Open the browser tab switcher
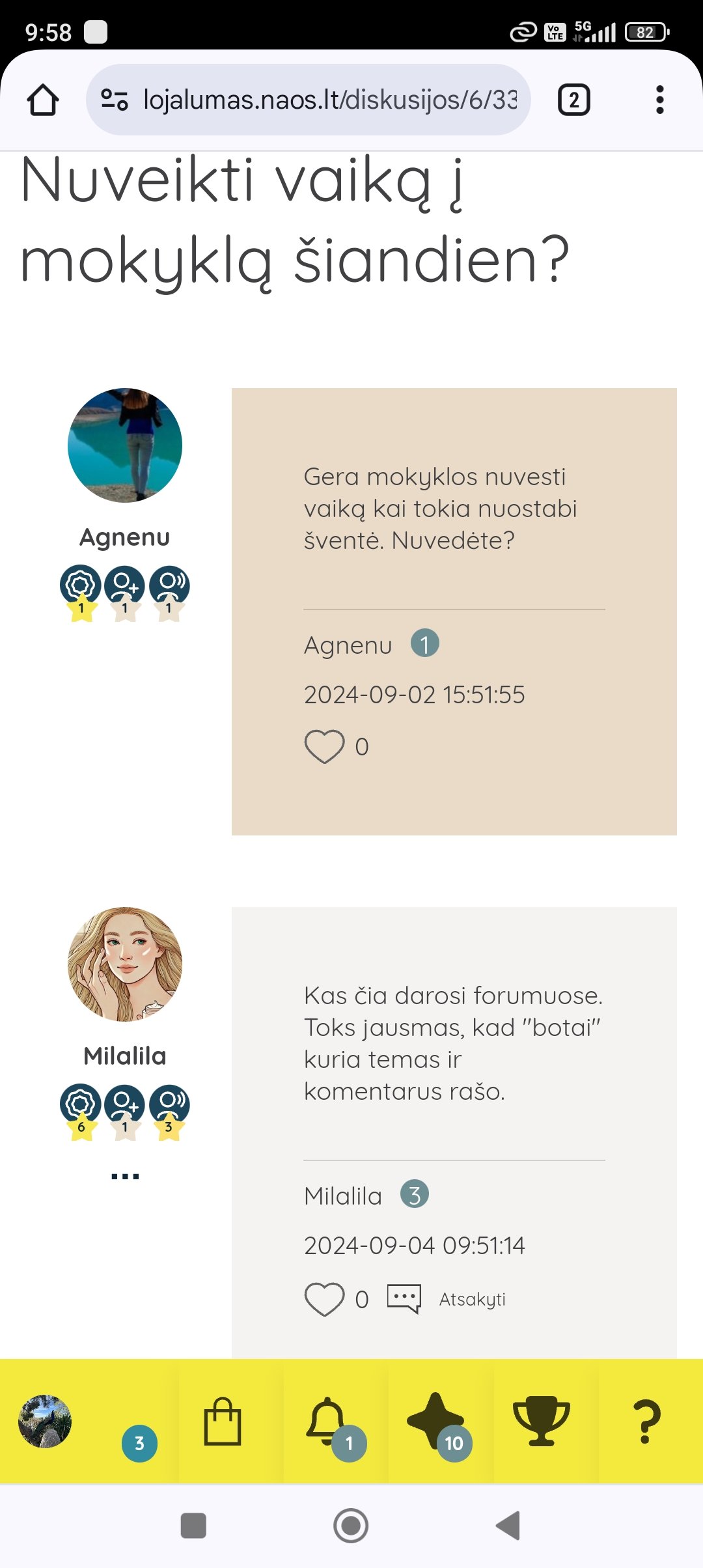This screenshot has width=703, height=1568. coord(573,100)
